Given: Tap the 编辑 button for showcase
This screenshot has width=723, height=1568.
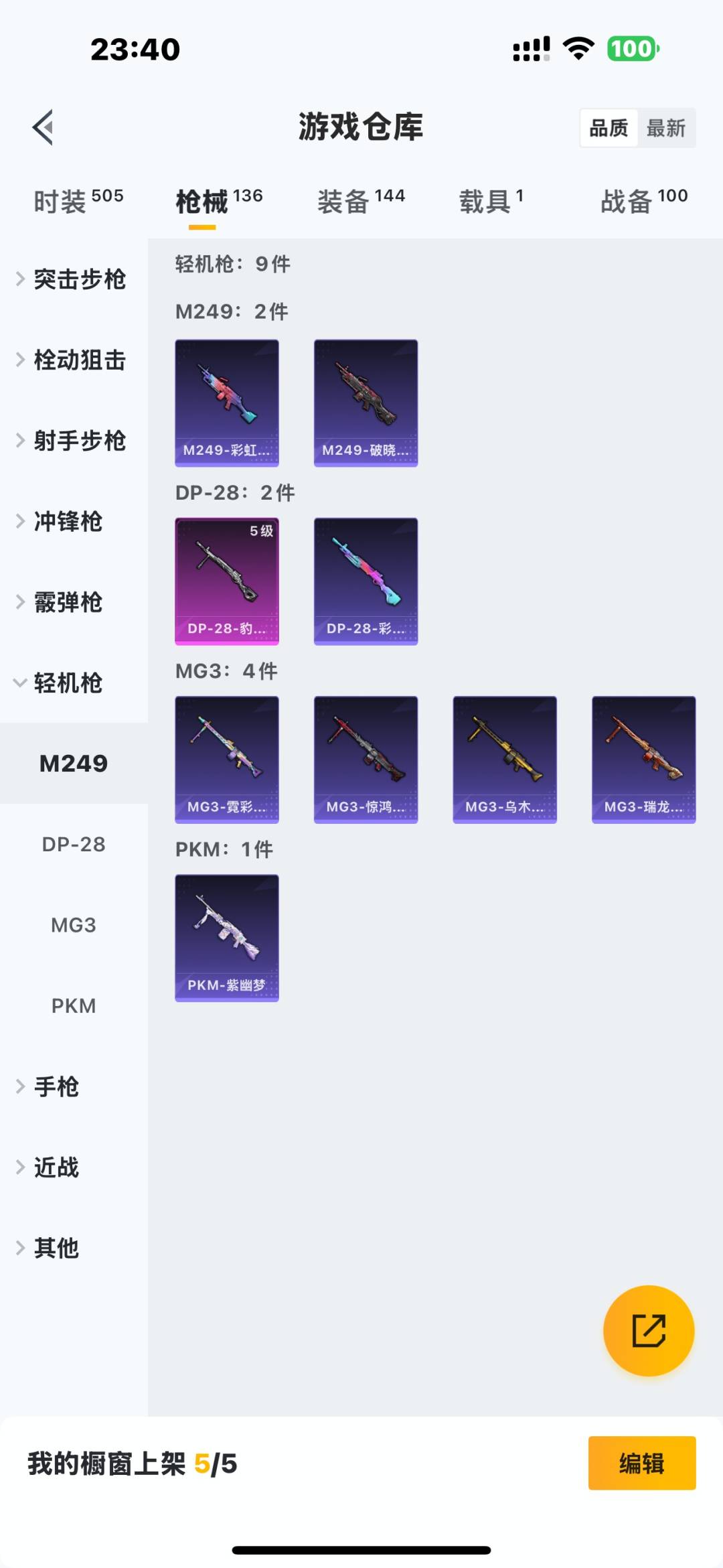Looking at the screenshot, I should (x=641, y=1464).
